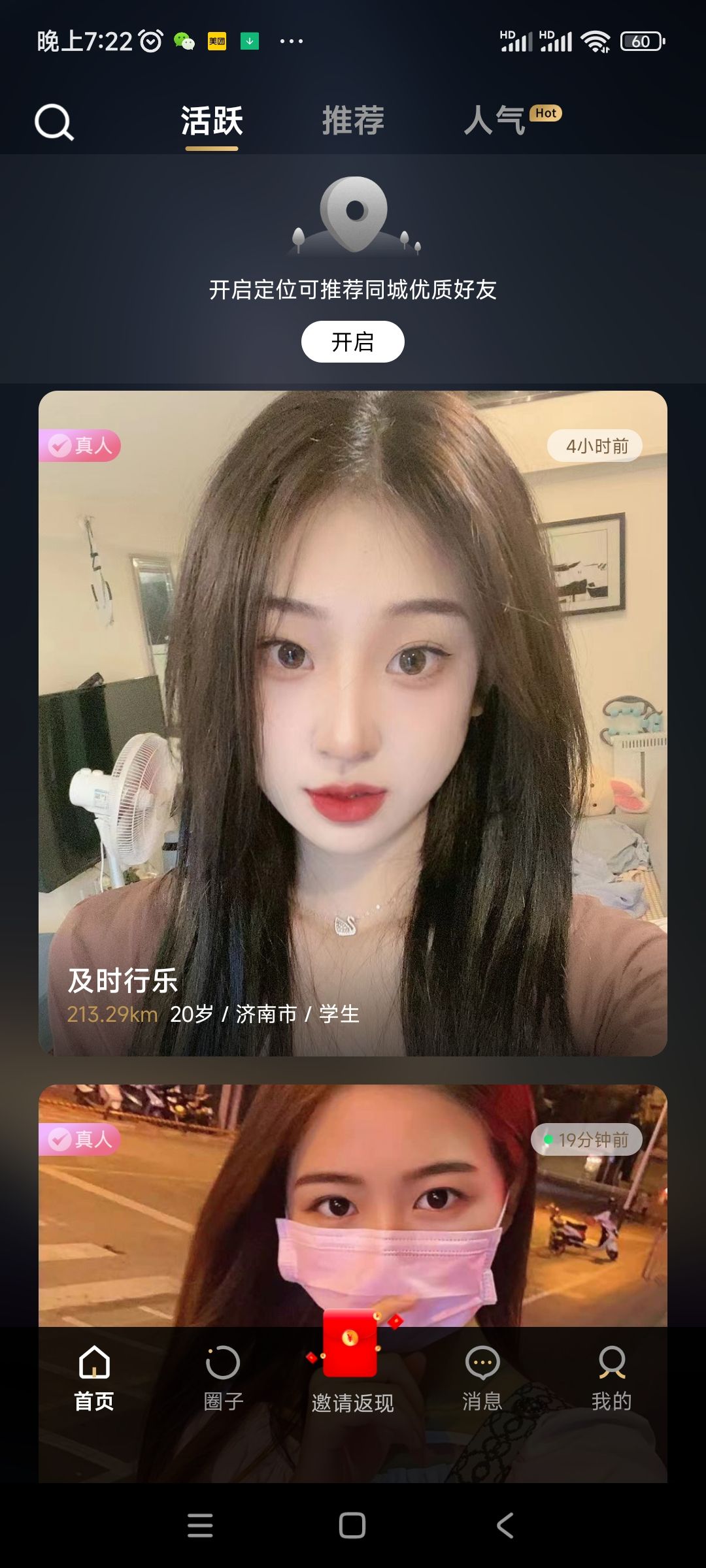
Task: Open the profile card active 19分钟前
Action: pyautogui.click(x=353, y=1209)
